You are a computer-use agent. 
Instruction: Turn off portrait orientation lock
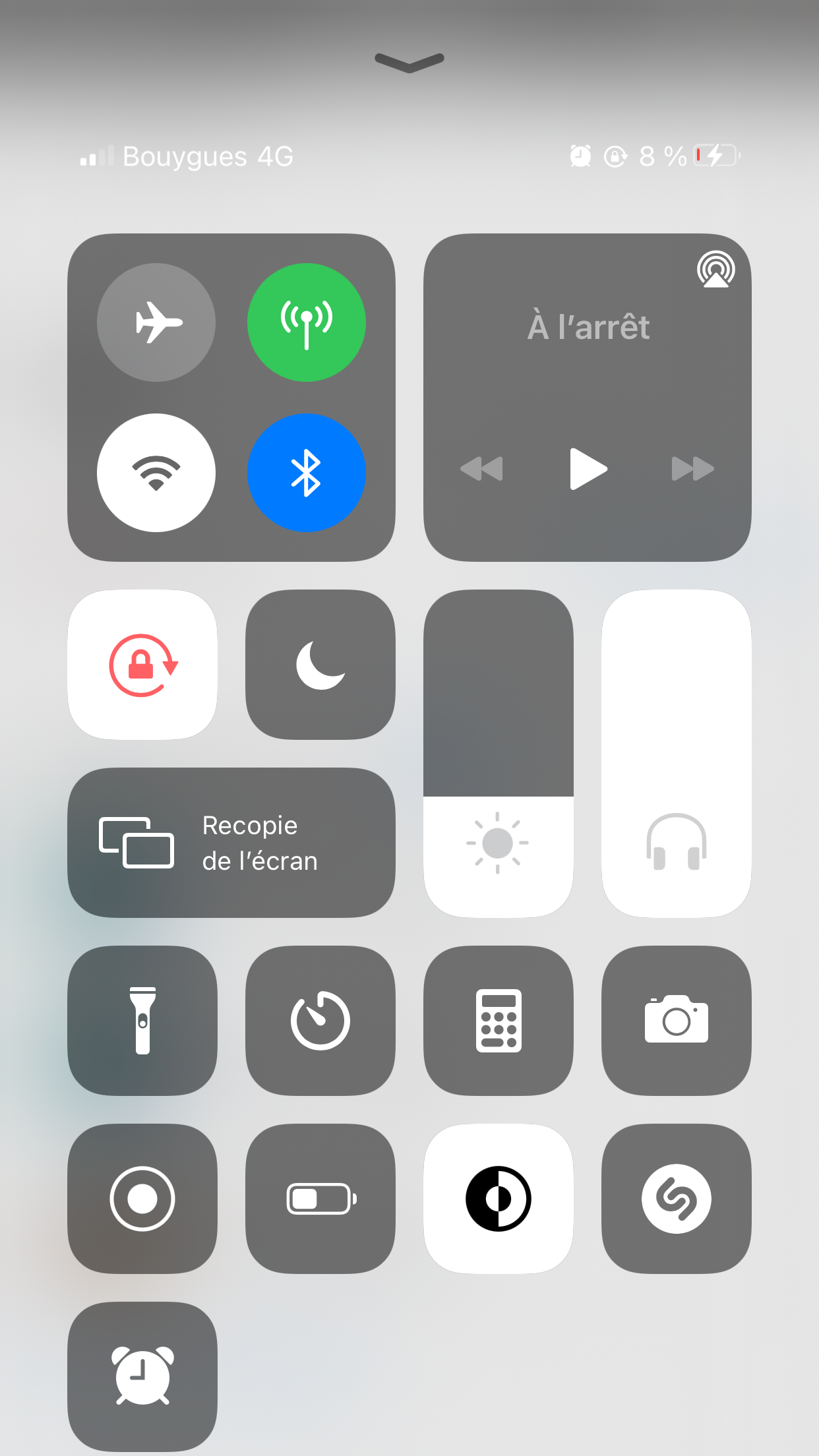142,665
